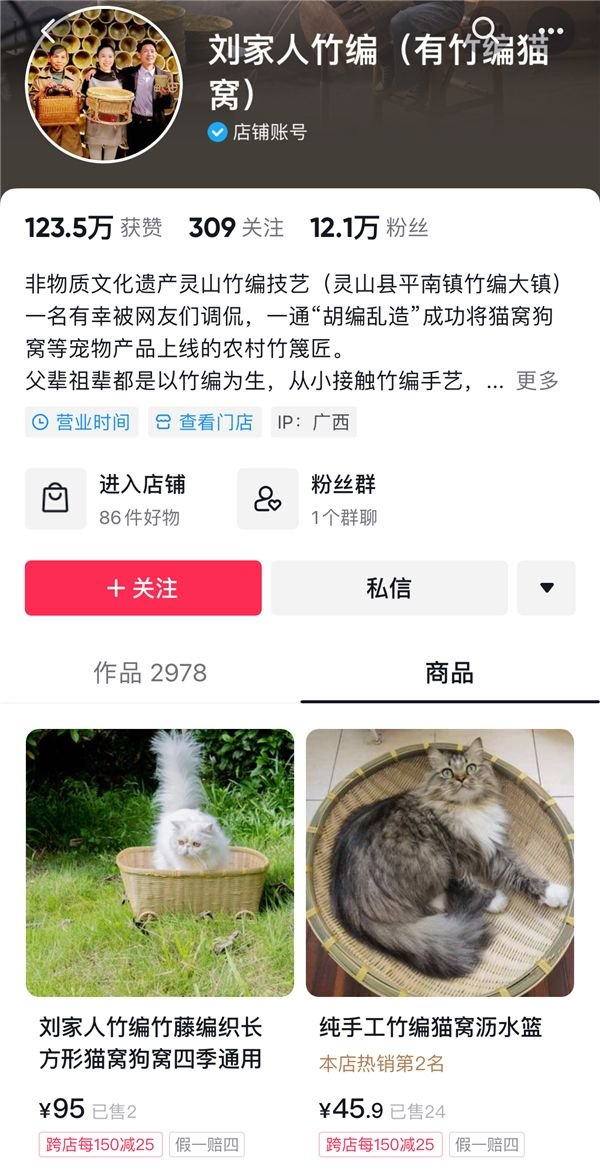Viewport: 600px width, 1174px height.
Task: Send a private message via 私信
Action: click(389, 588)
